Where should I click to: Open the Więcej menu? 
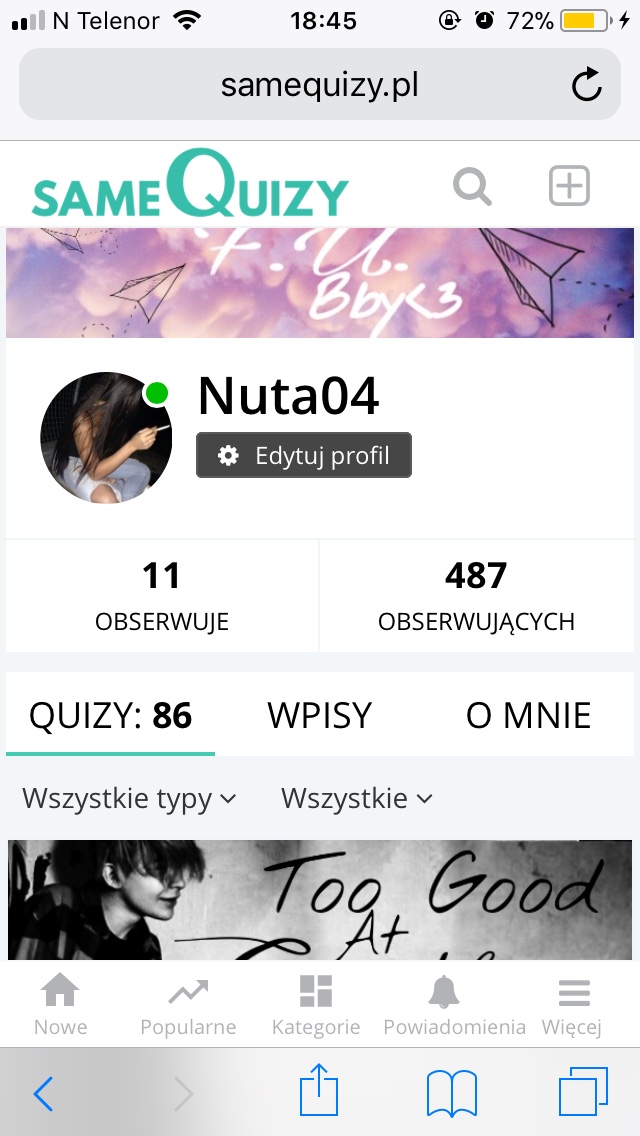click(x=572, y=1005)
